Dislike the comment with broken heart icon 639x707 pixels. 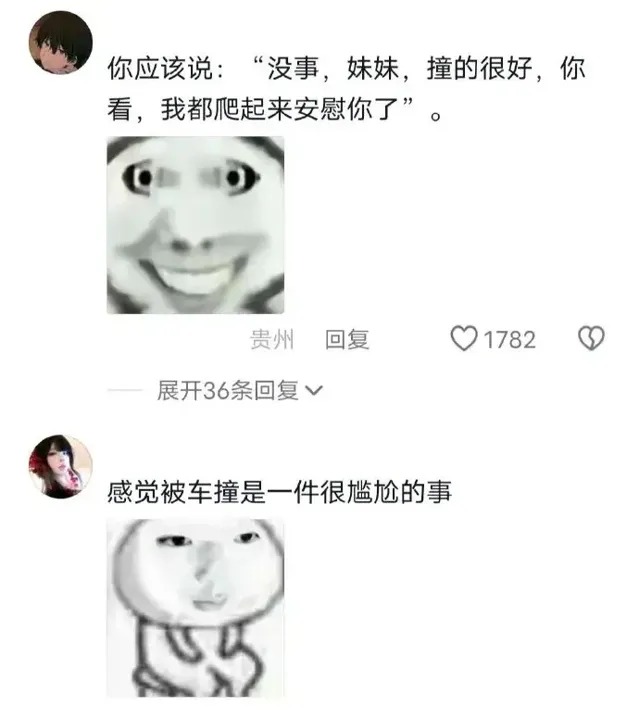(591, 339)
